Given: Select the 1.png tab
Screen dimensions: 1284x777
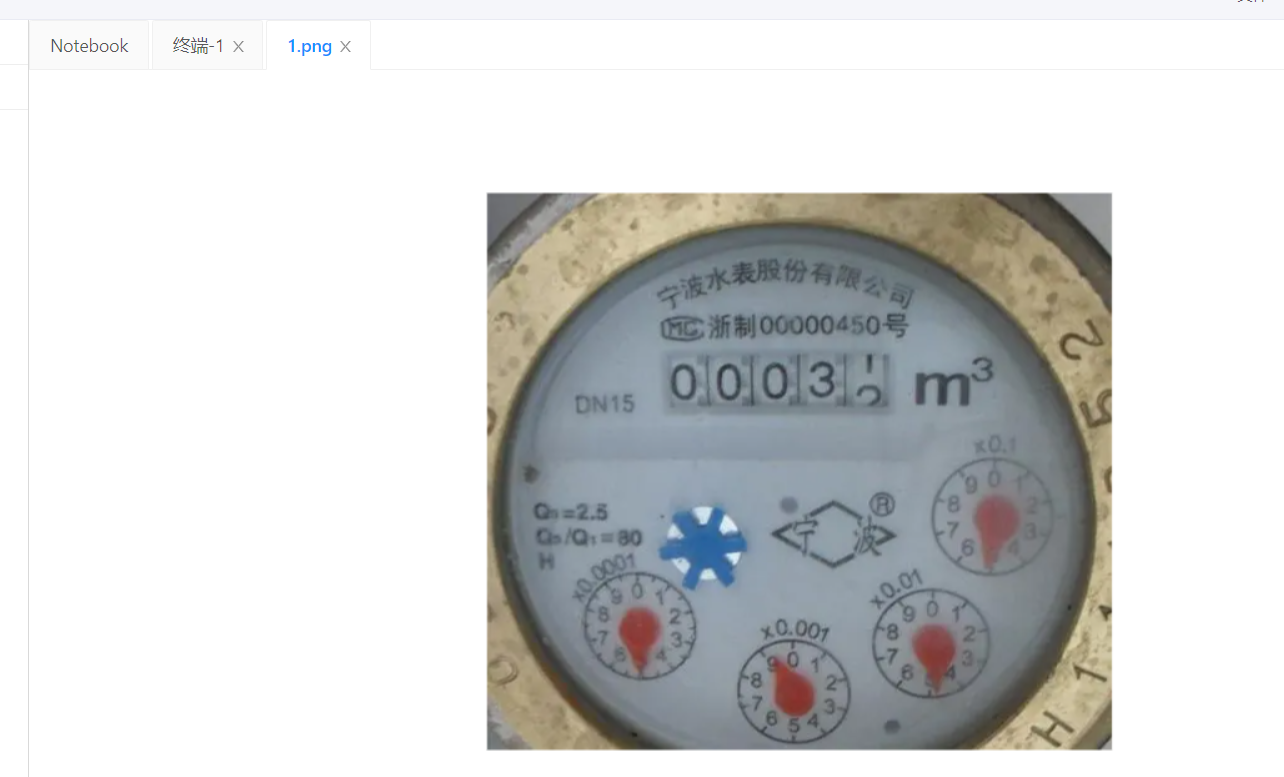Looking at the screenshot, I should click(x=309, y=46).
